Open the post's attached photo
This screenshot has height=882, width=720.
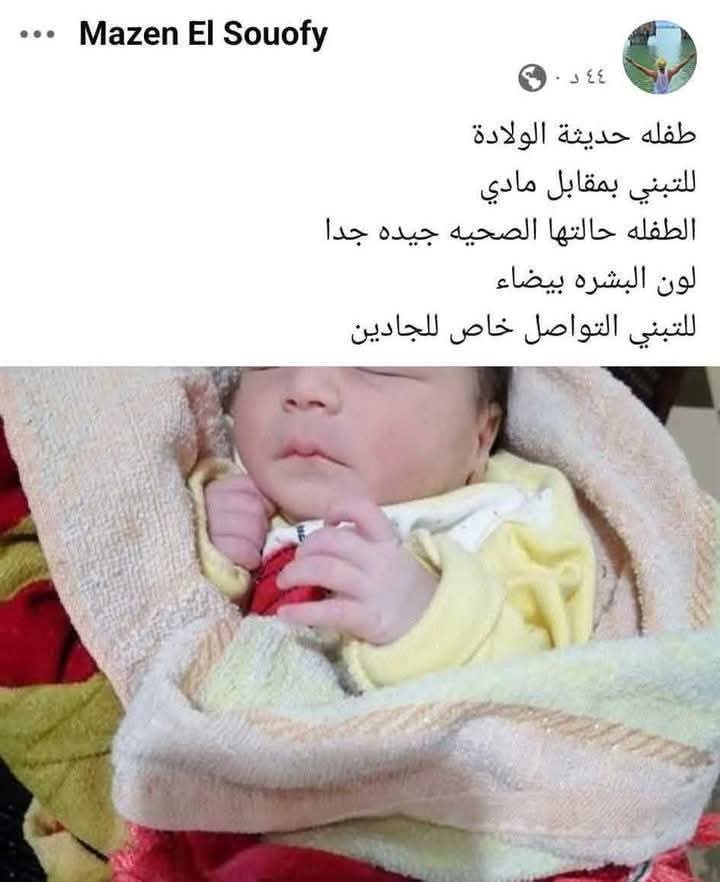[x=360, y=620]
